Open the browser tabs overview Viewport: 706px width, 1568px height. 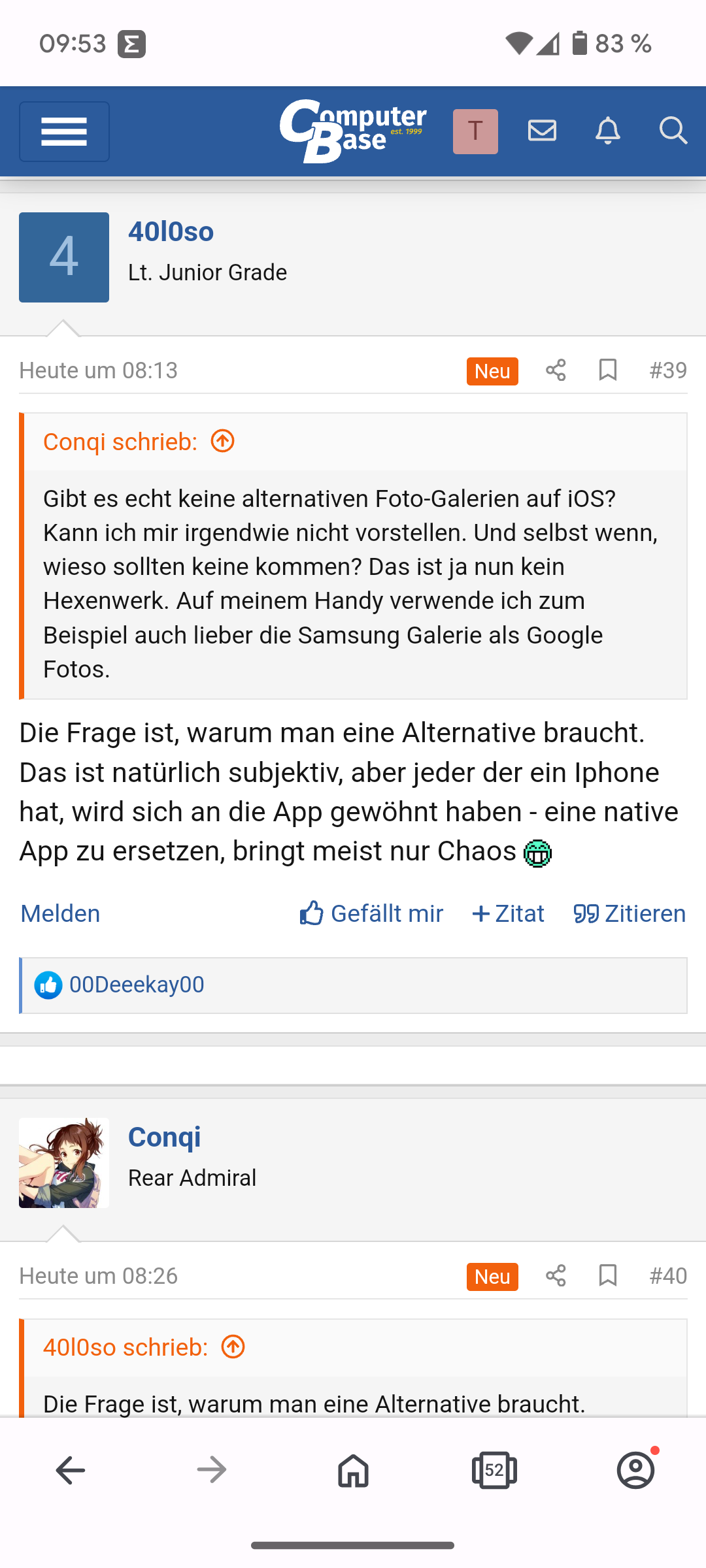point(494,1471)
